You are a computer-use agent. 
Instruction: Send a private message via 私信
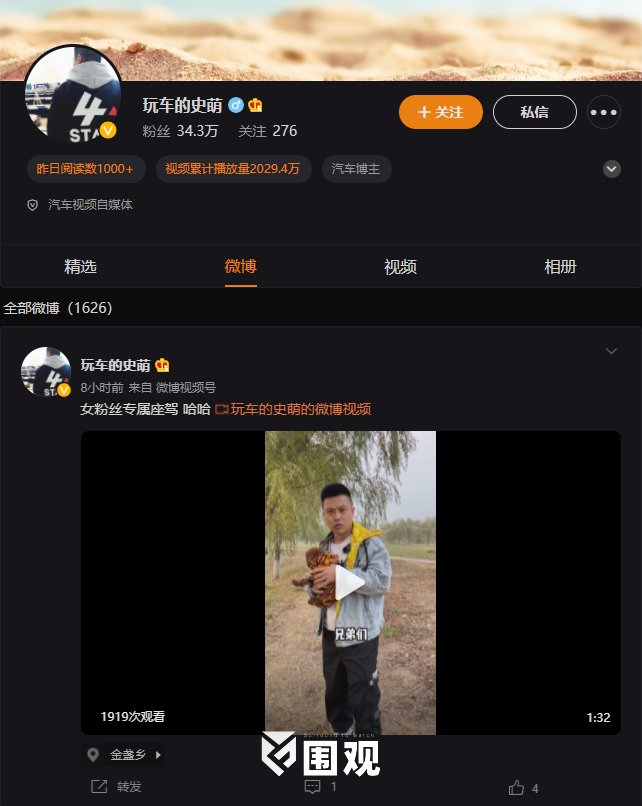pyautogui.click(x=534, y=112)
